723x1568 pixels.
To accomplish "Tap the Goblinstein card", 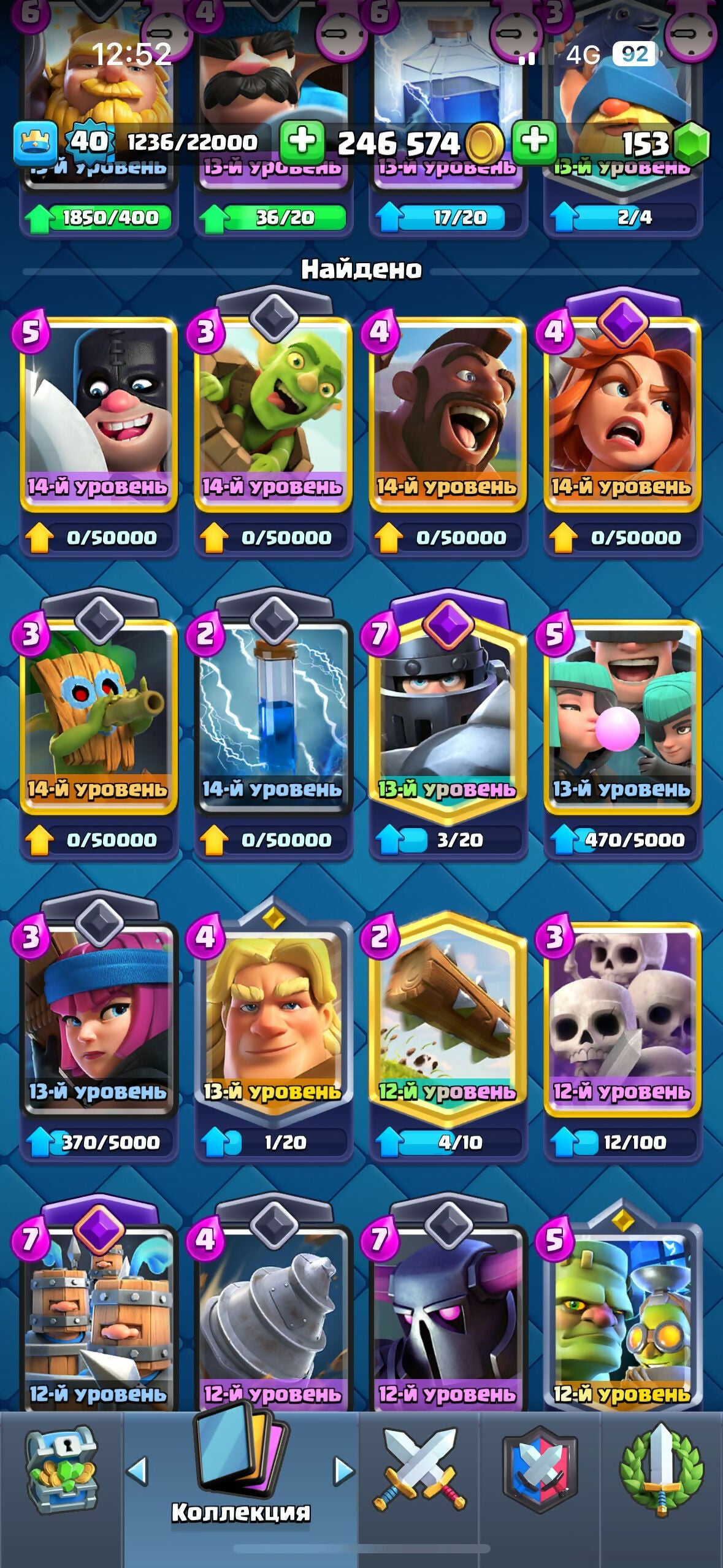I will coord(622,1319).
